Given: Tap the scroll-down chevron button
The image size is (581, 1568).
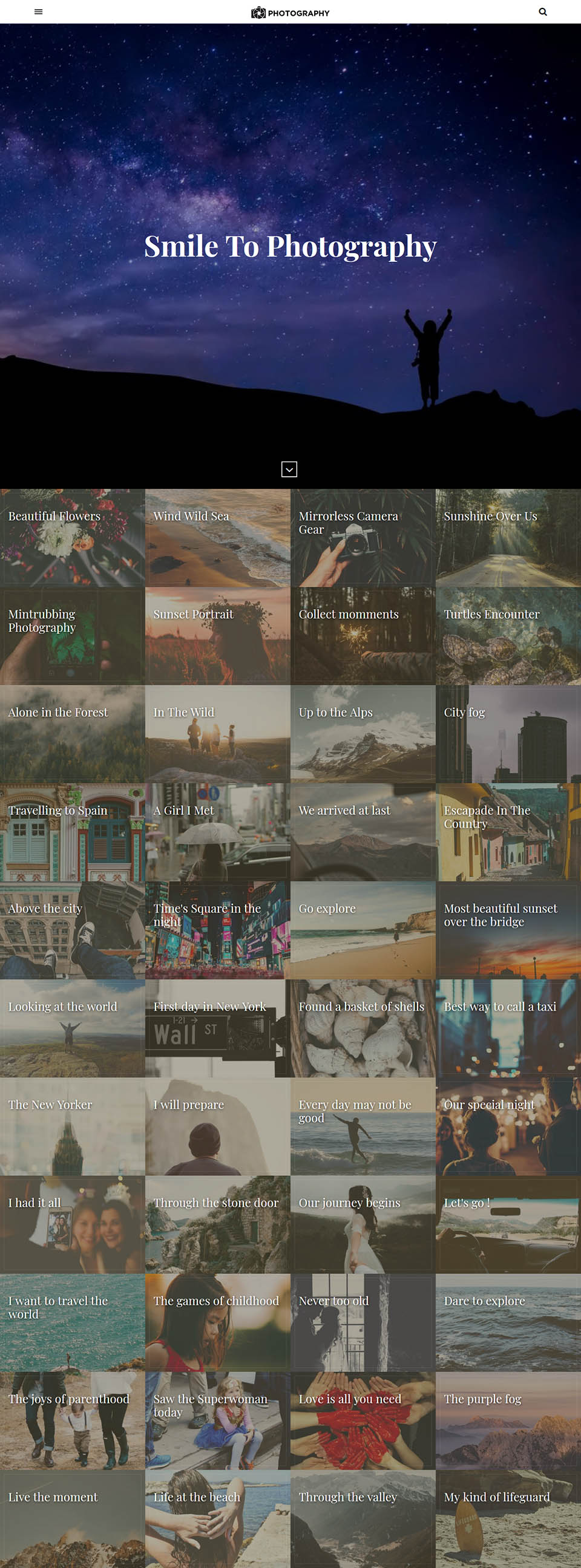Looking at the screenshot, I should coord(289,469).
